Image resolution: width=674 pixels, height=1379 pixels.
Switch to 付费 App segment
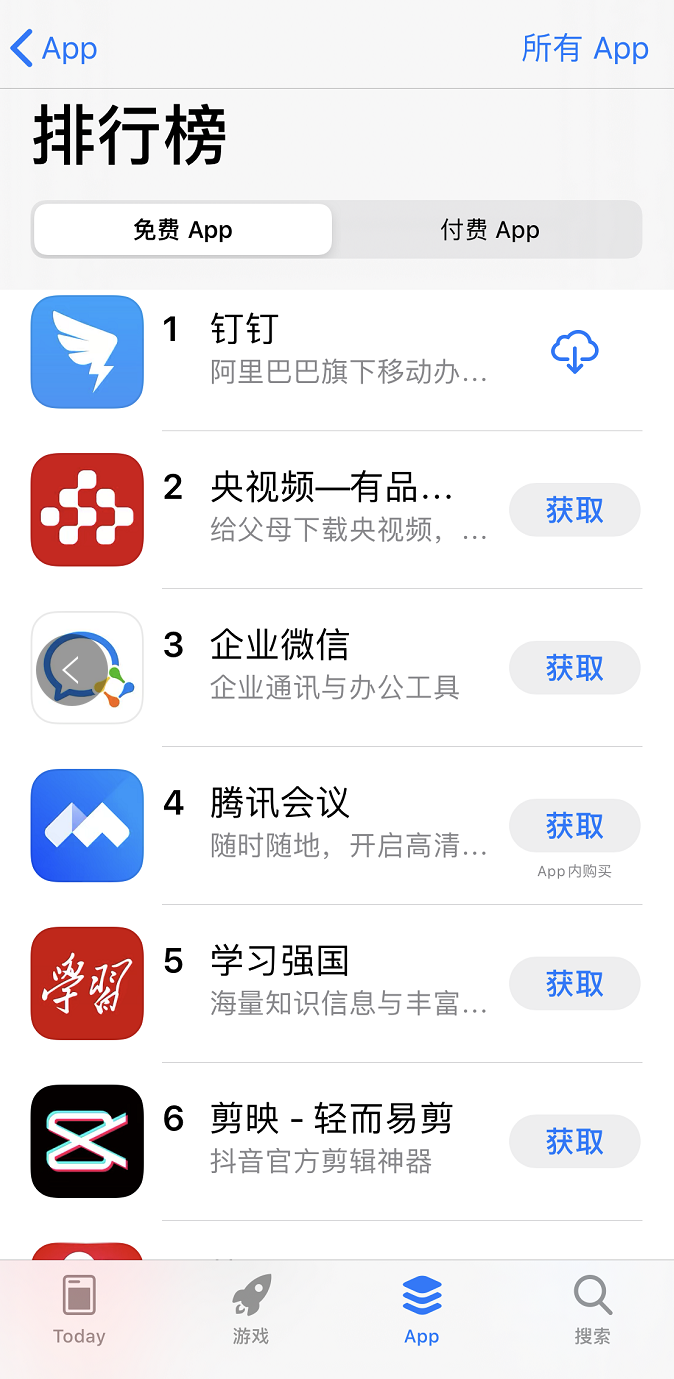(489, 230)
